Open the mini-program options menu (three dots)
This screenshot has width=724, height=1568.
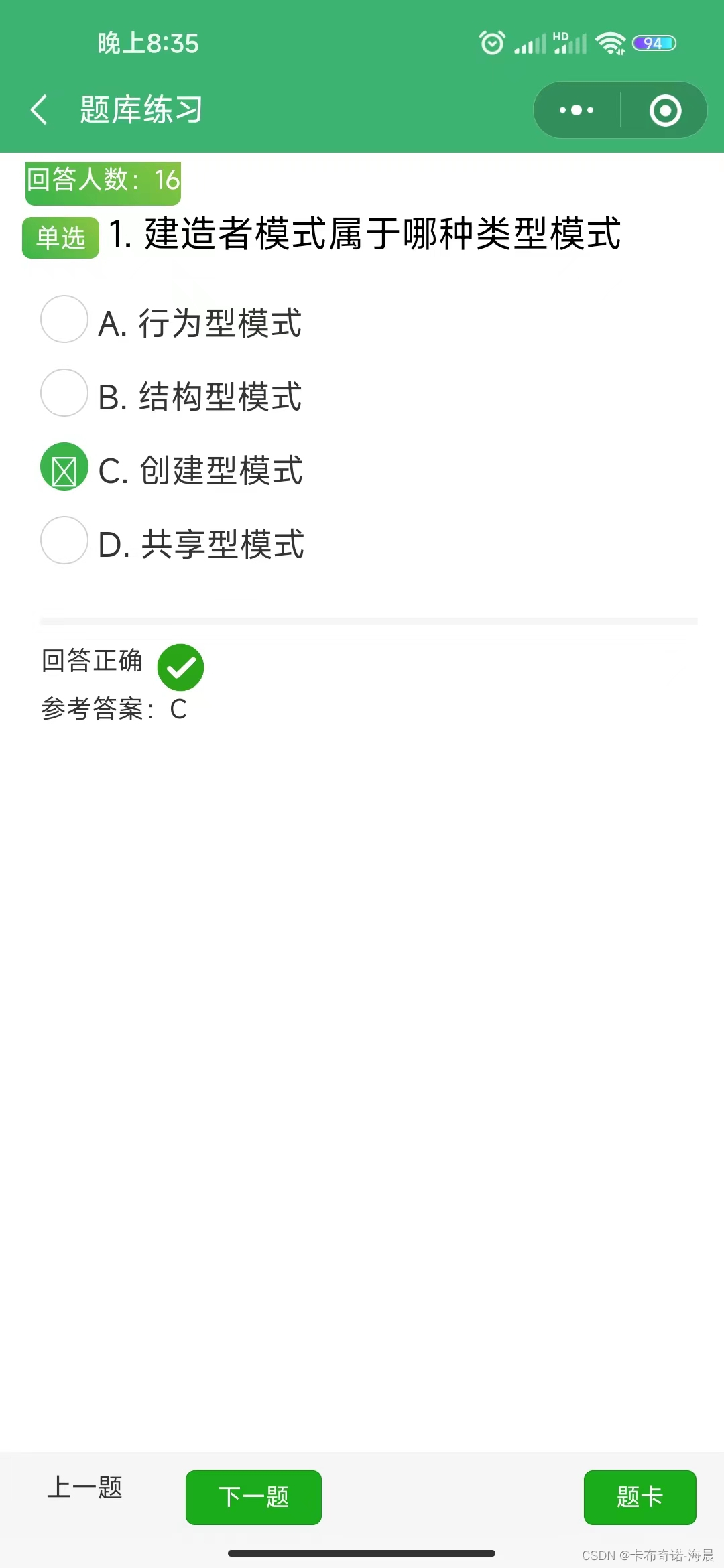575,109
